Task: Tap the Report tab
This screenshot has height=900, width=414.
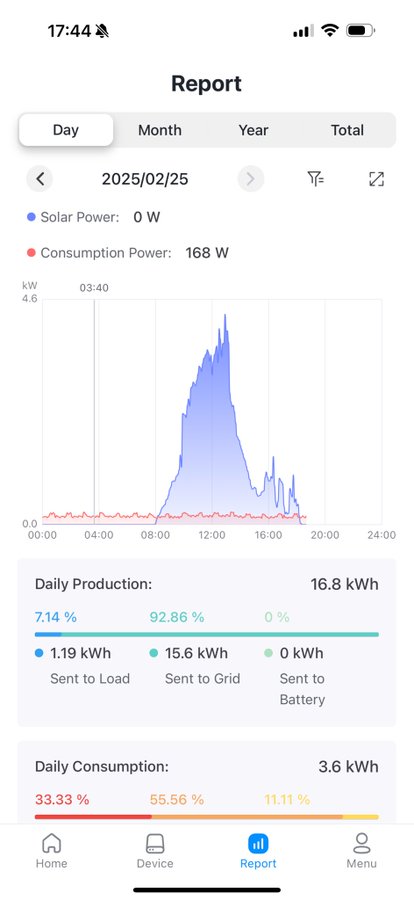Action: click(258, 851)
